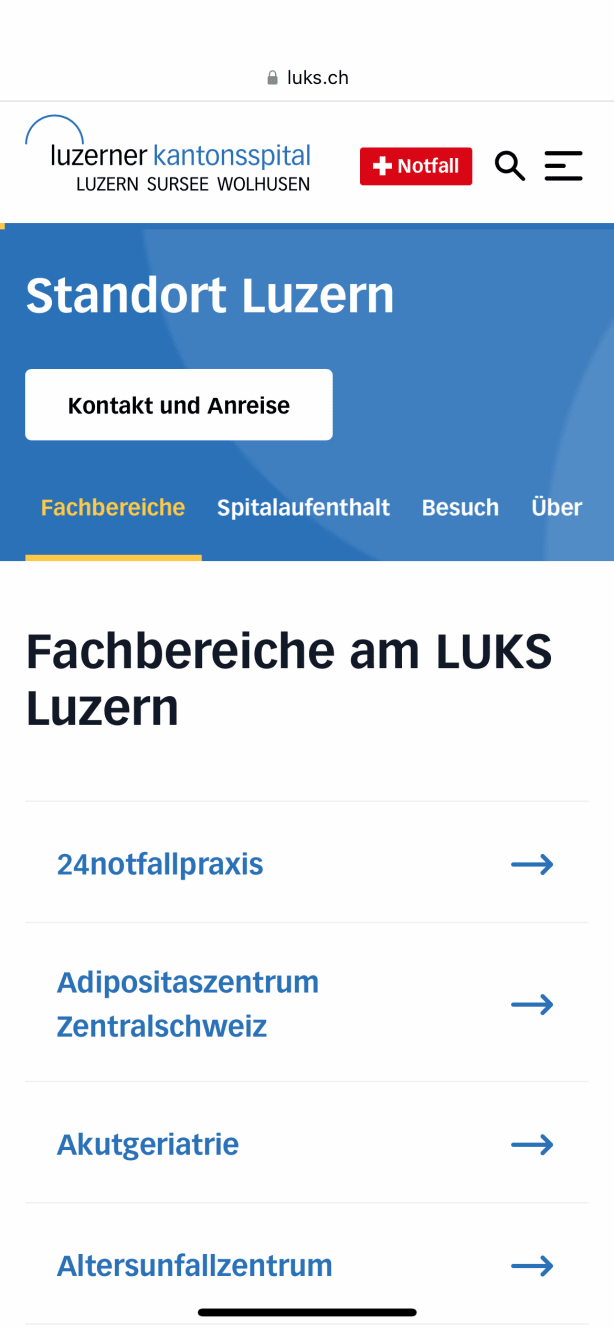Open Altersunfallzentrum
The image size is (614, 1329).
click(x=307, y=1265)
